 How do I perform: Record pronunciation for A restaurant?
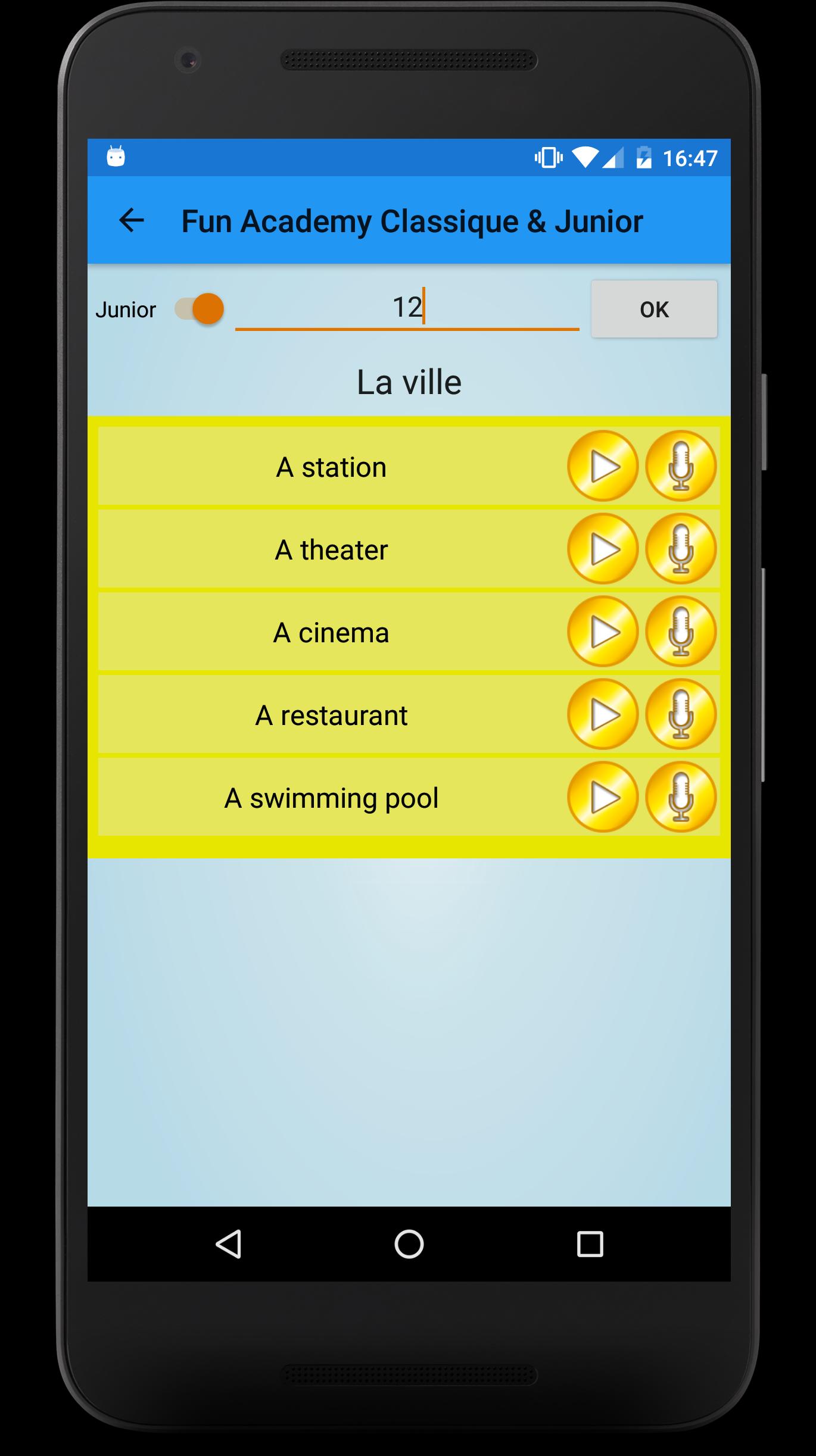tap(680, 714)
